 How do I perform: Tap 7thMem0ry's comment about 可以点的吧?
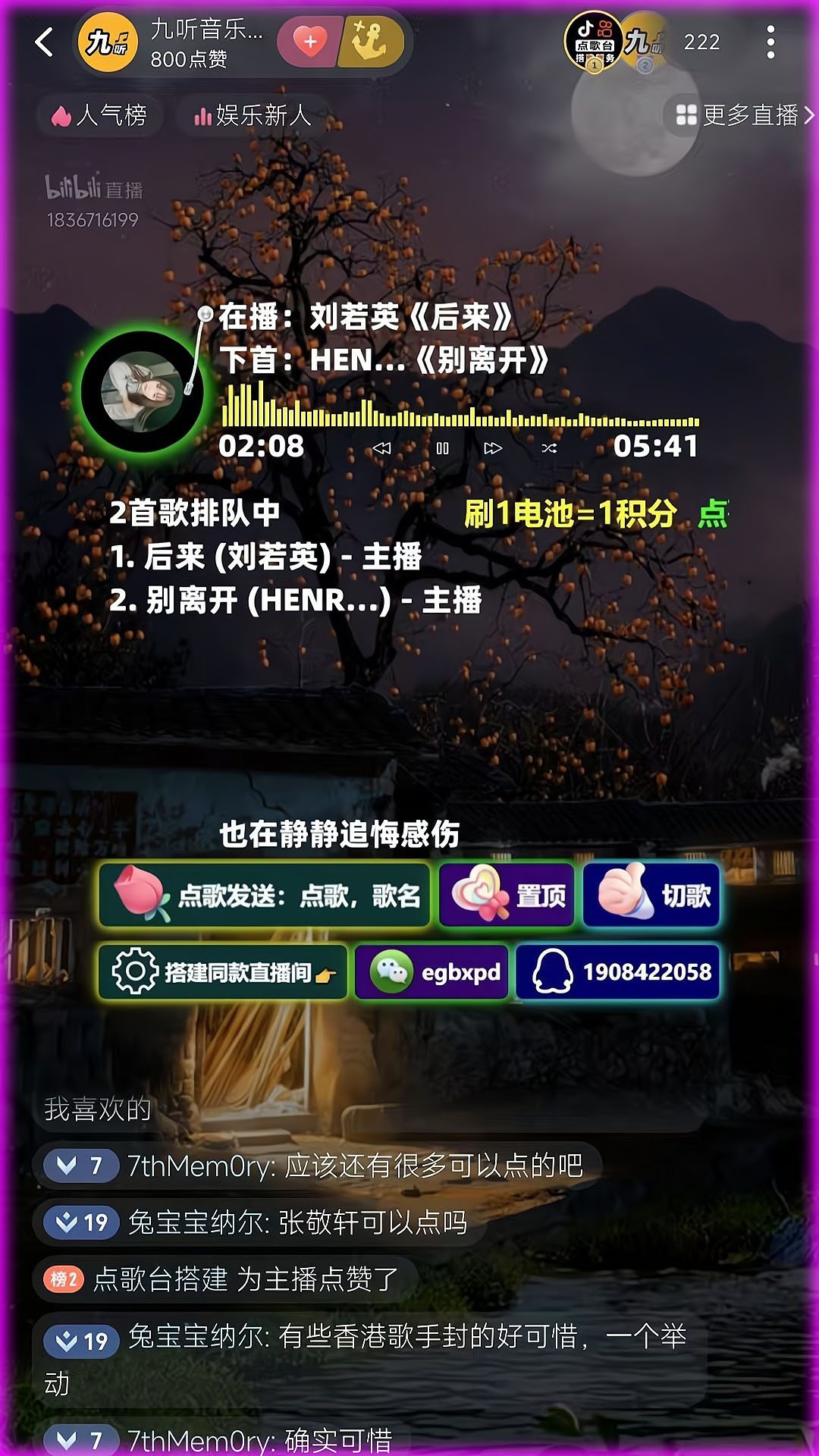[353, 1166]
